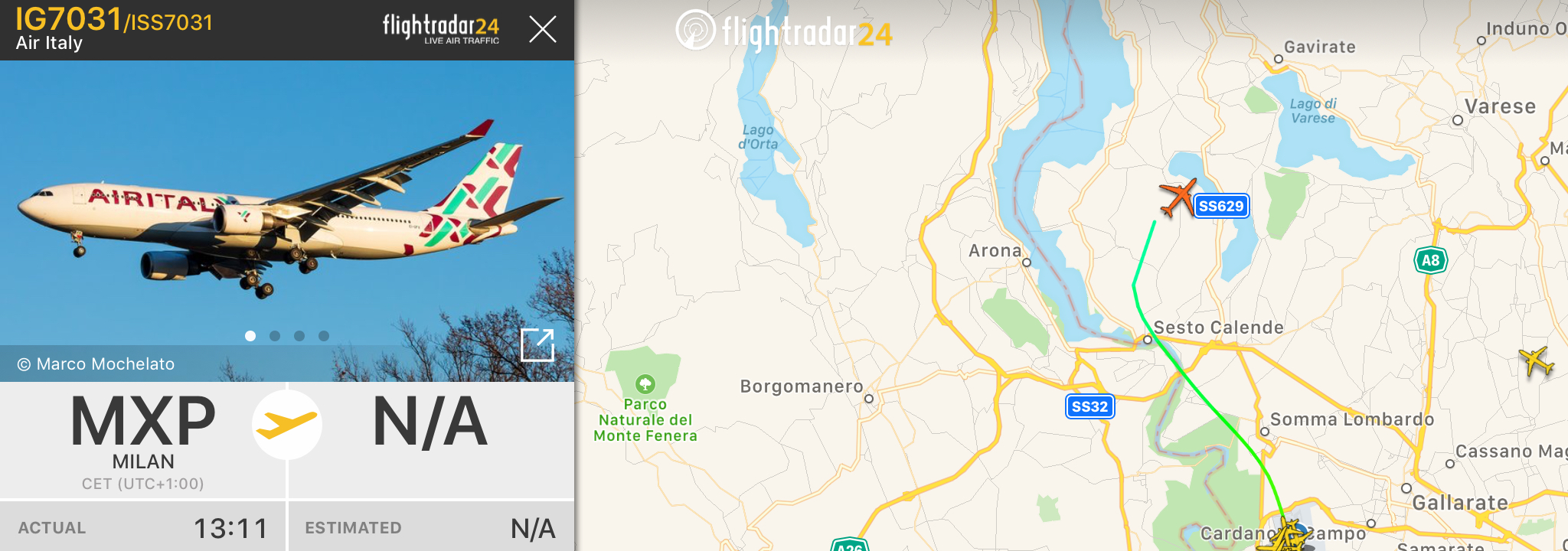
Task: Select the yellow plane near Cassano Magnago
Action: (x=1536, y=360)
